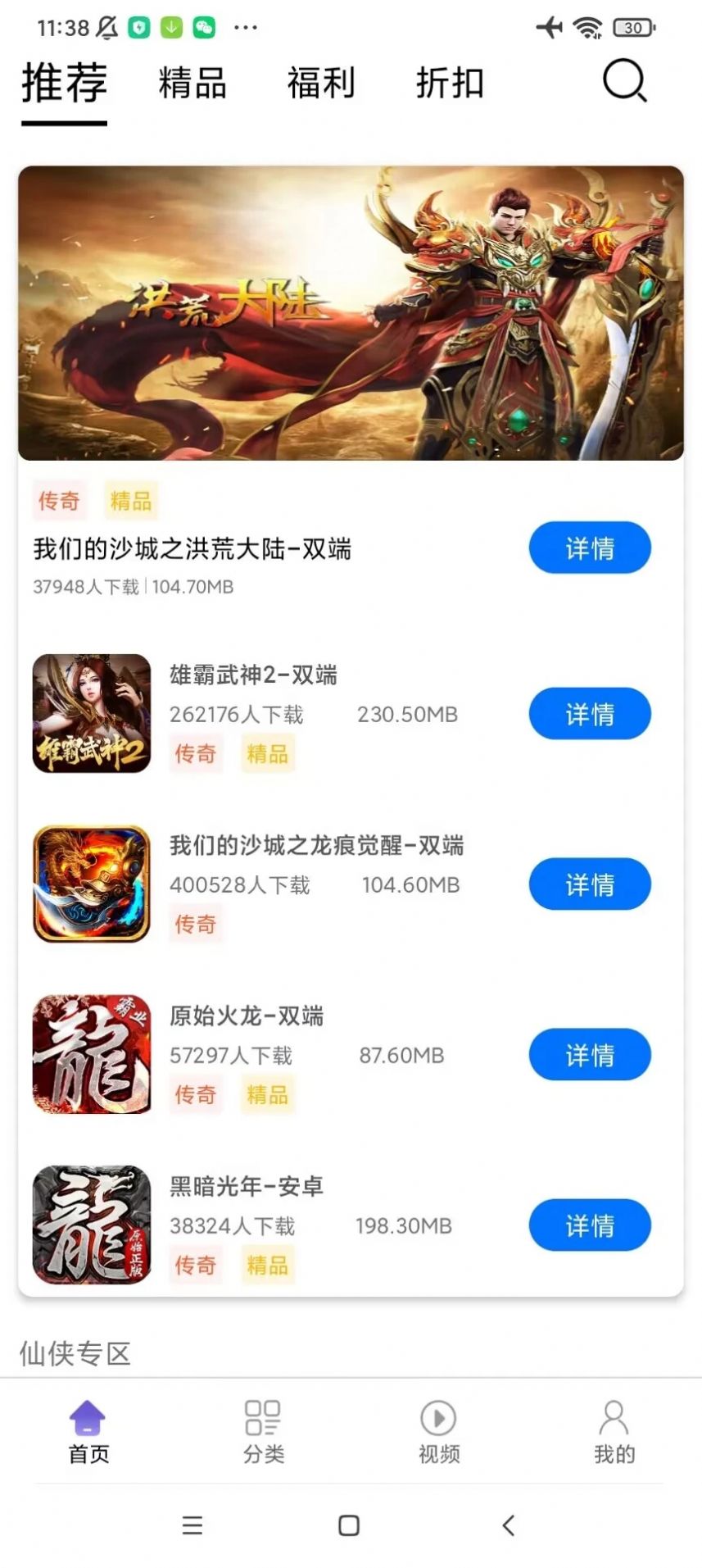Image resolution: width=702 pixels, height=1568 pixels.
Task: Tap the 精品 tag on 原始火龙 entry
Action: tap(267, 1095)
